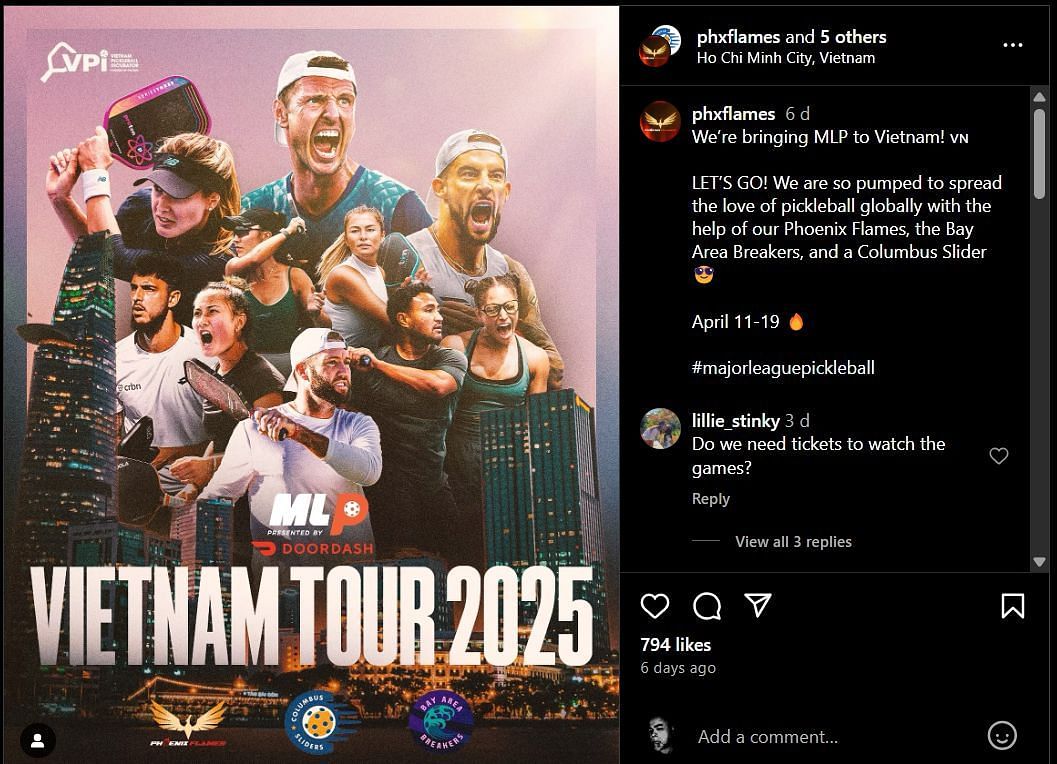
Task: Open Ho Chi Minh City location page
Action: pyautogui.click(x=785, y=58)
